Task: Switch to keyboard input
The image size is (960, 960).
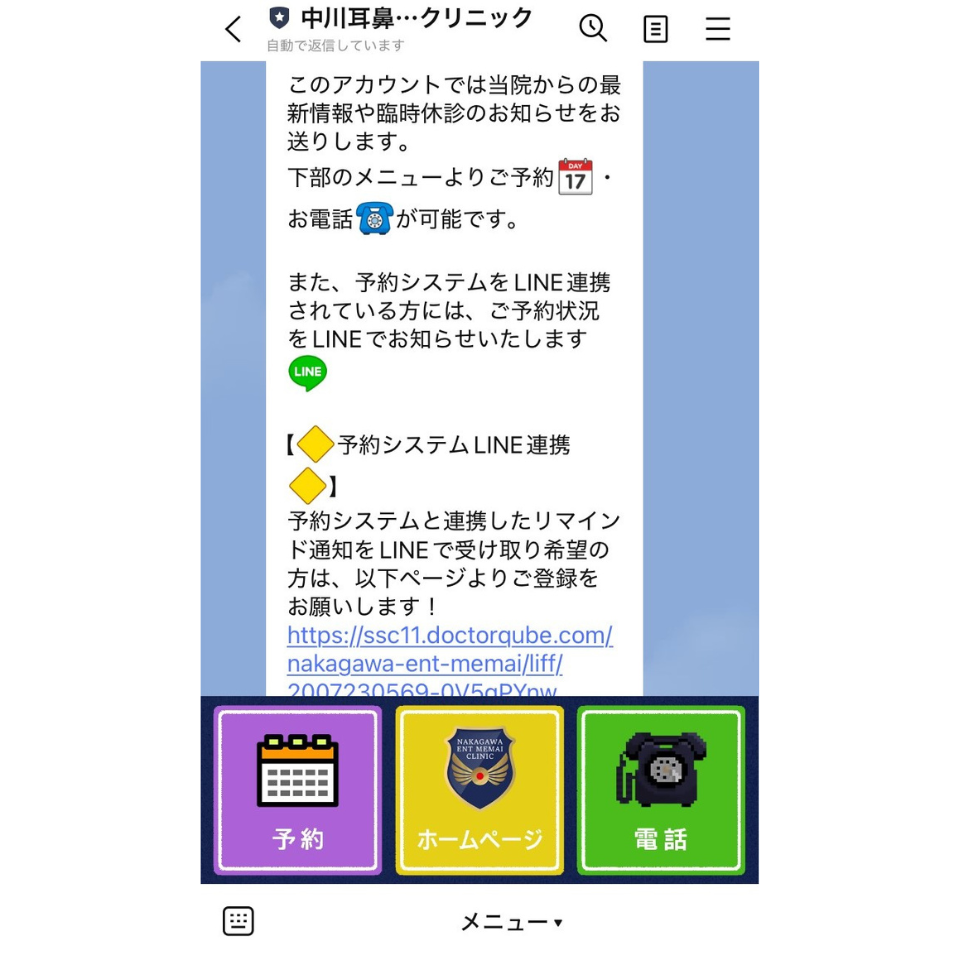Action: tap(238, 921)
